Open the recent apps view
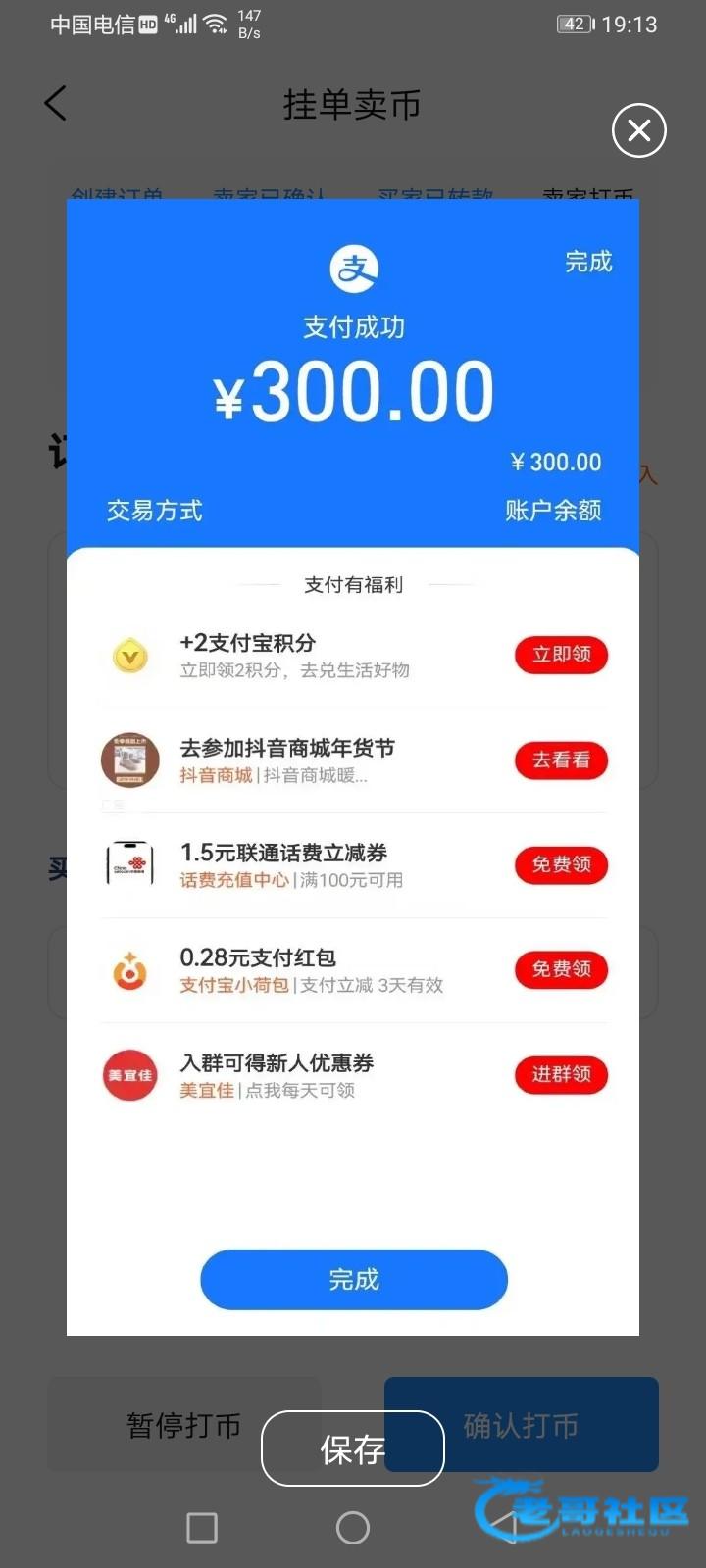Screen dimensions: 706x1568 pyautogui.click(x=202, y=1527)
